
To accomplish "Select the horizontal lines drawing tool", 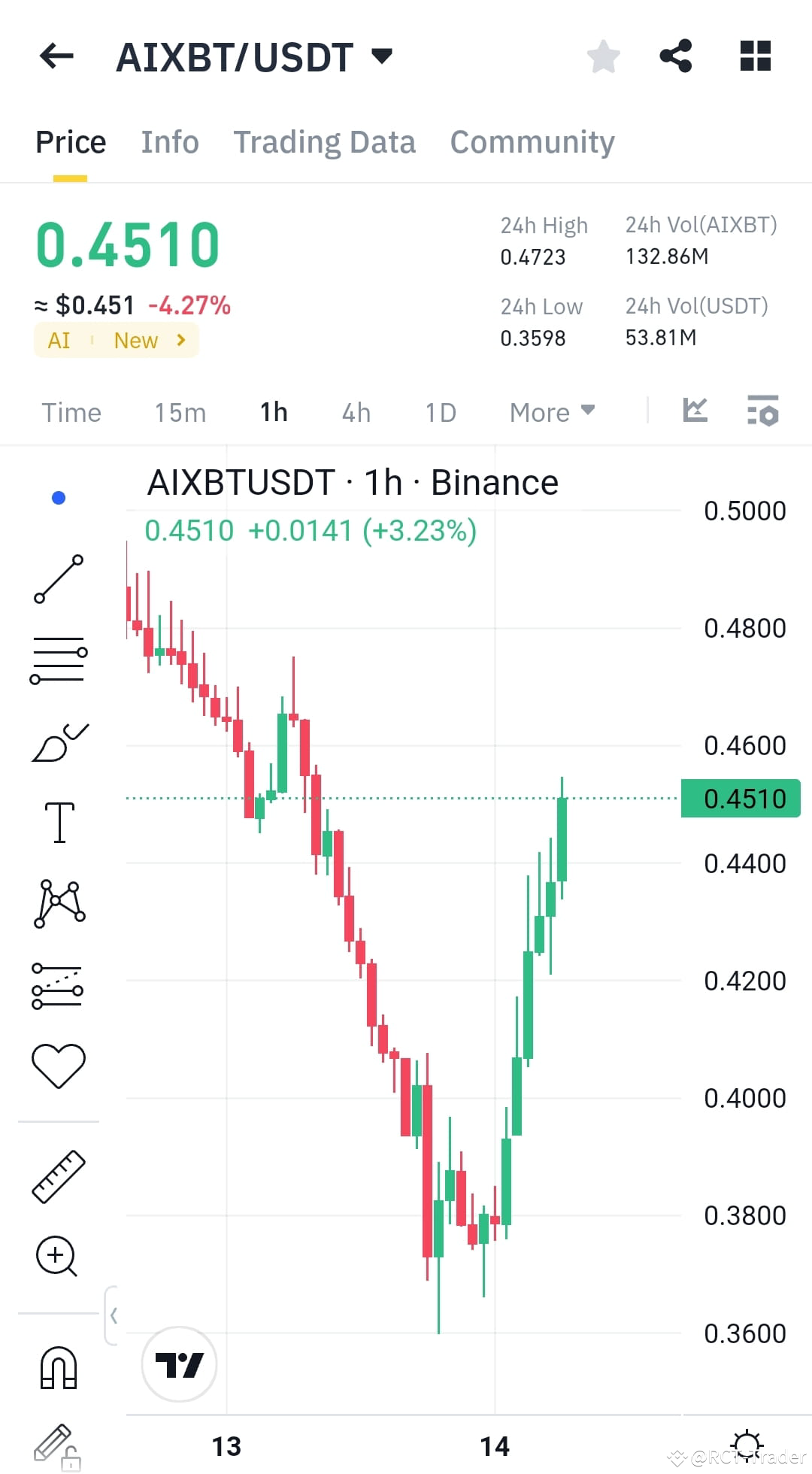I will point(59,660).
